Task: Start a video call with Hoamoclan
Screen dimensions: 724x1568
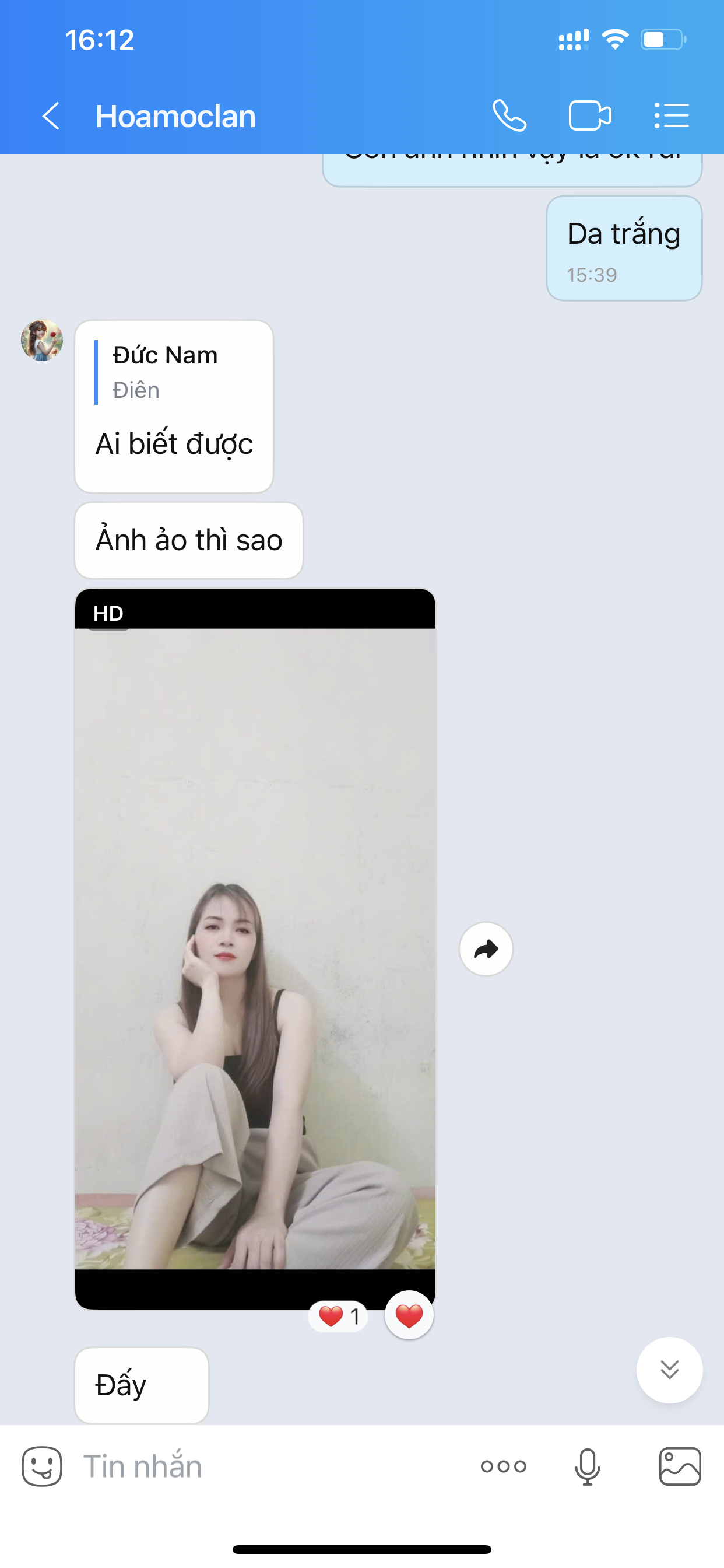Action: [589, 116]
